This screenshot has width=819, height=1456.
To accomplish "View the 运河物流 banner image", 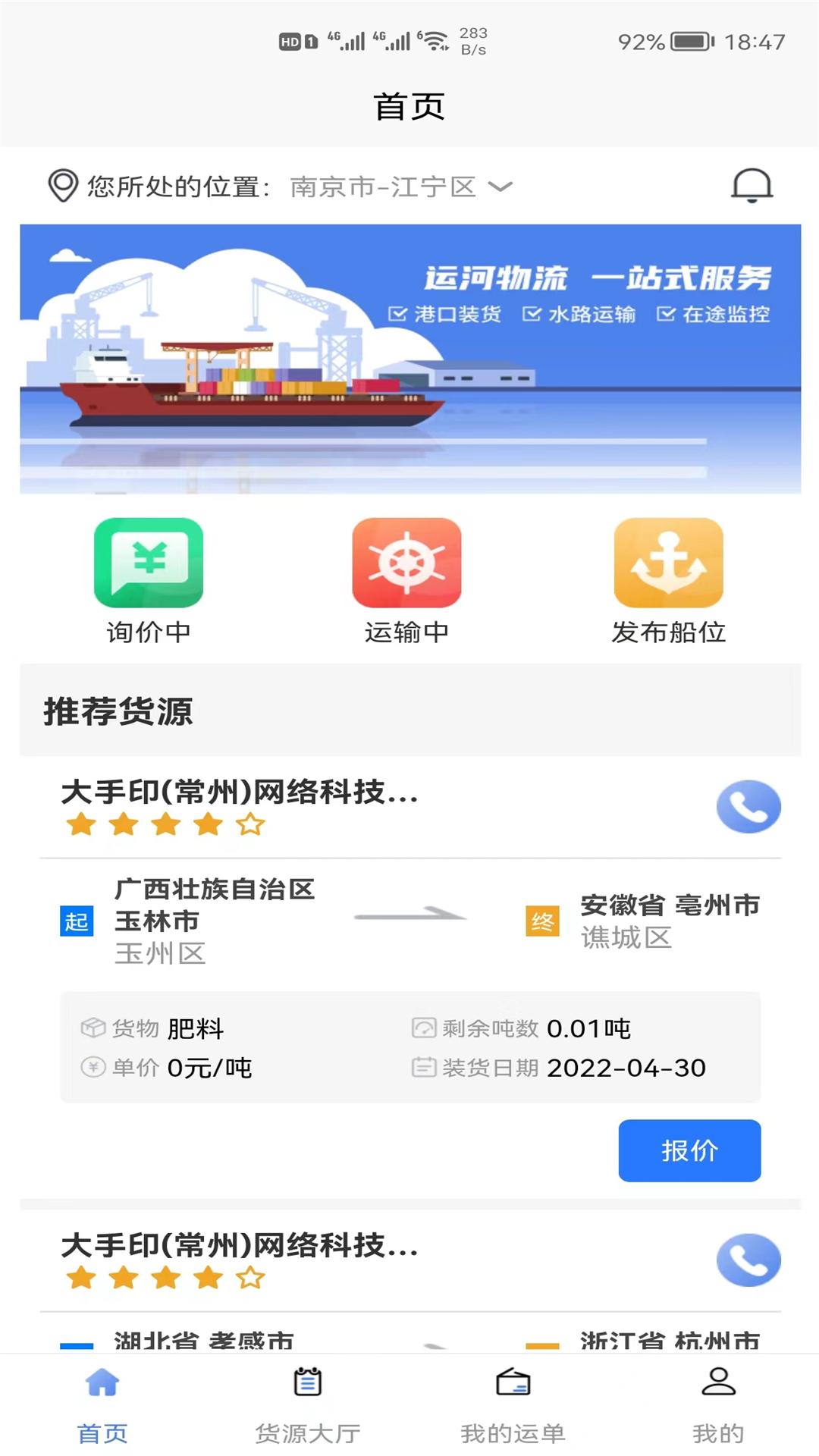I will pos(409,356).
